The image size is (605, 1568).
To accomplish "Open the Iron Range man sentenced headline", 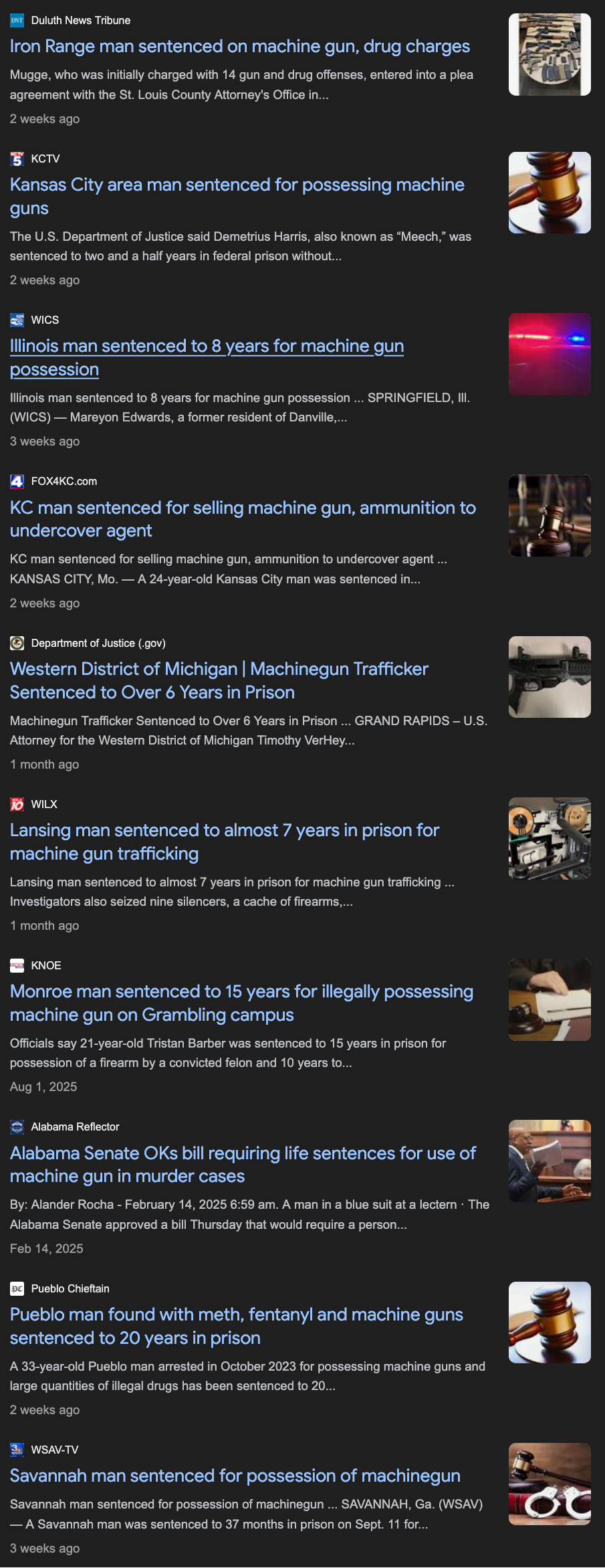I will [239, 47].
